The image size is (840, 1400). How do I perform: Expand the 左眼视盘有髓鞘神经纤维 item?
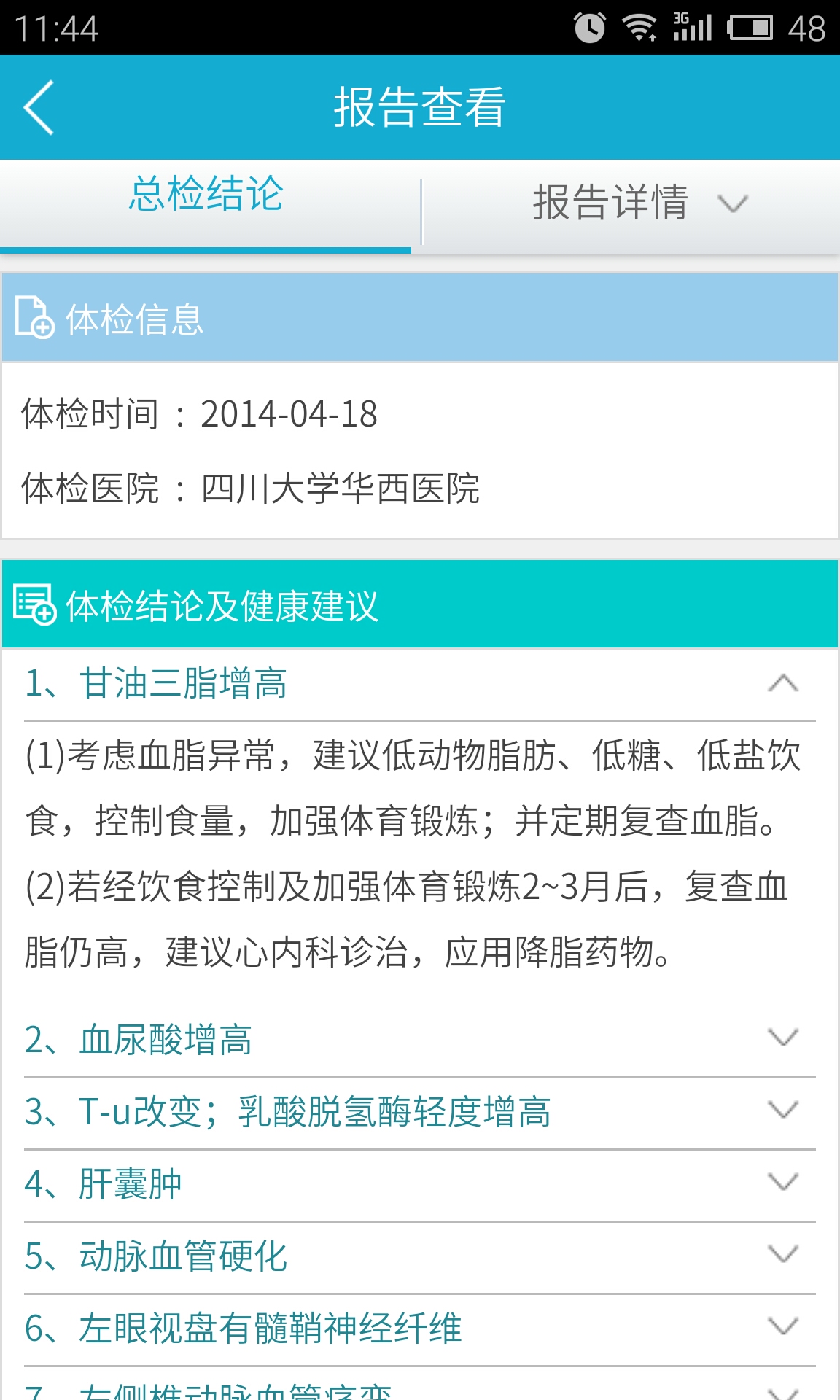point(782,1327)
